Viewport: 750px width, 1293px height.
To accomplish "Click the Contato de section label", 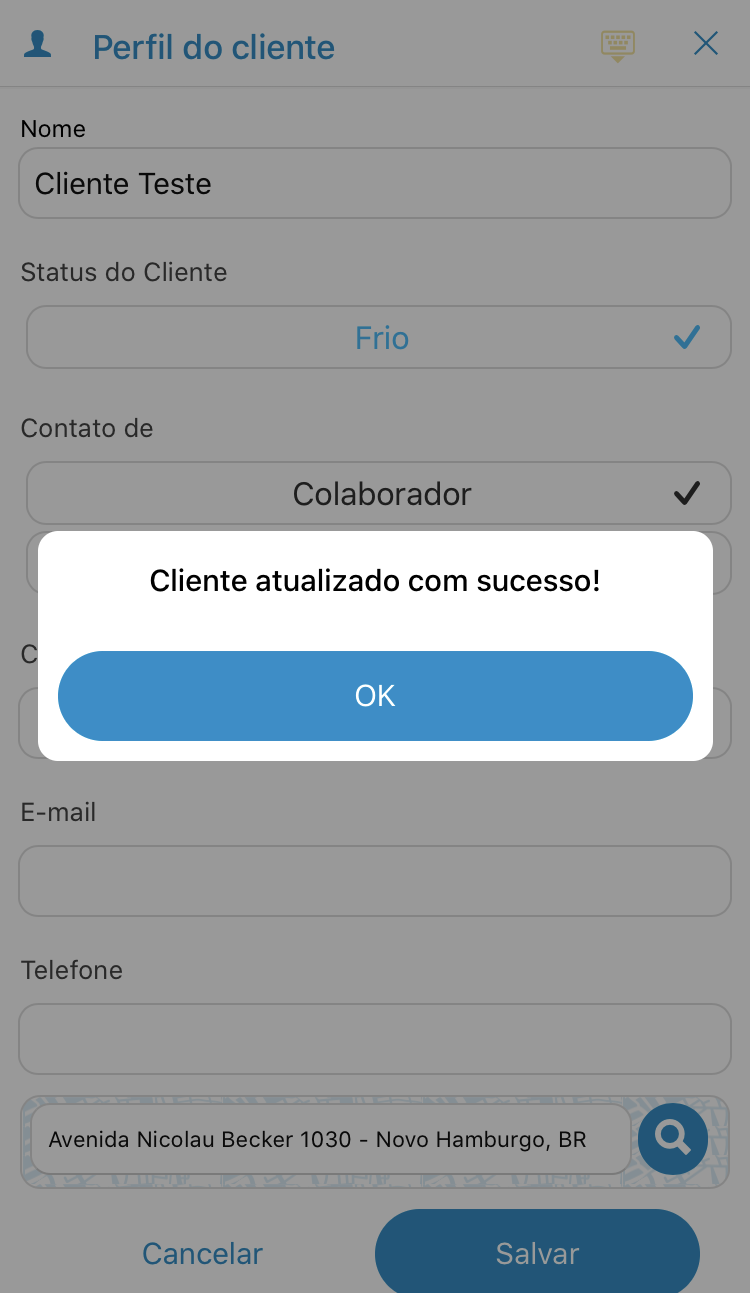I will (87, 428).
